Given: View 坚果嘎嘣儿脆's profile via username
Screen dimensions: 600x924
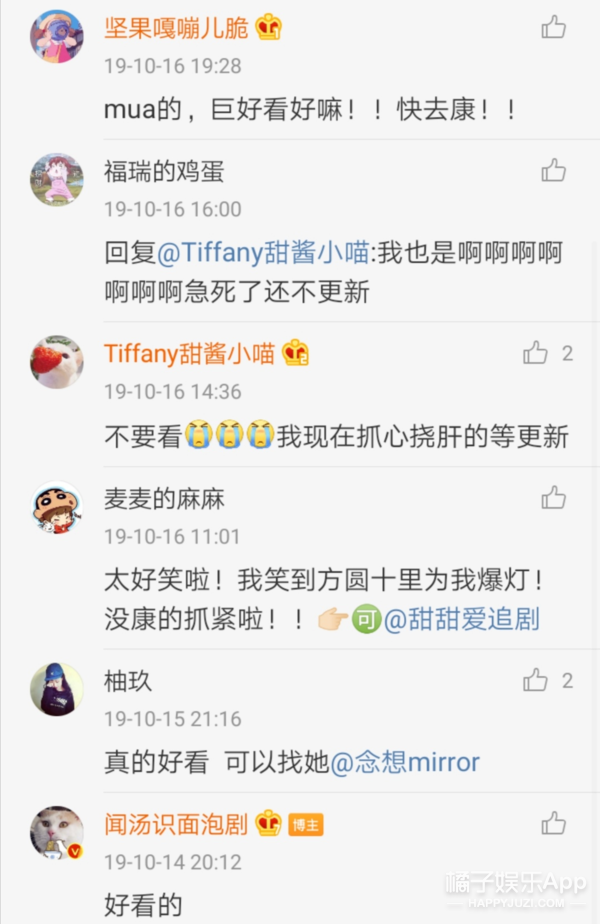Looking at the screenshot, I should 178,27.
